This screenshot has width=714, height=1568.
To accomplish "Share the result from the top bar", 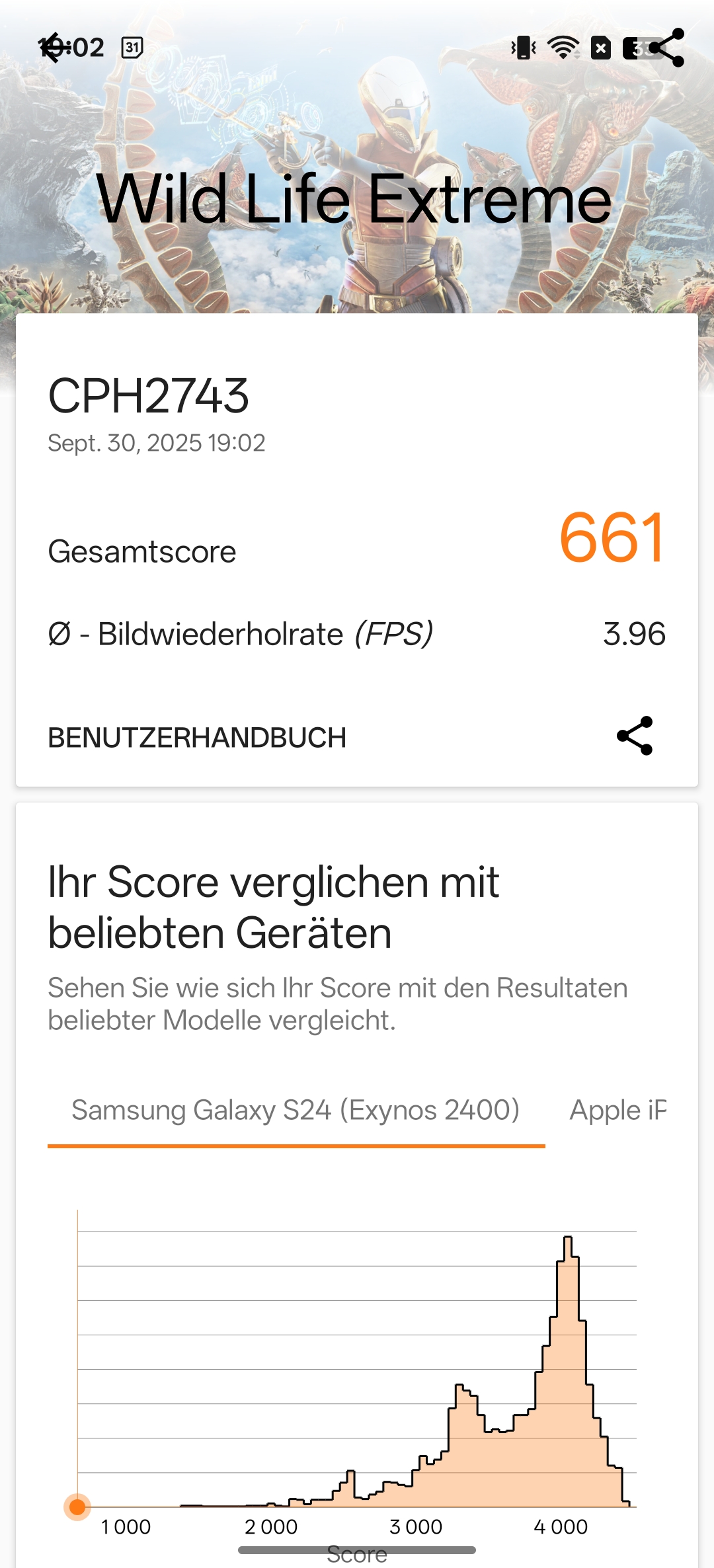I will (666, 48).
